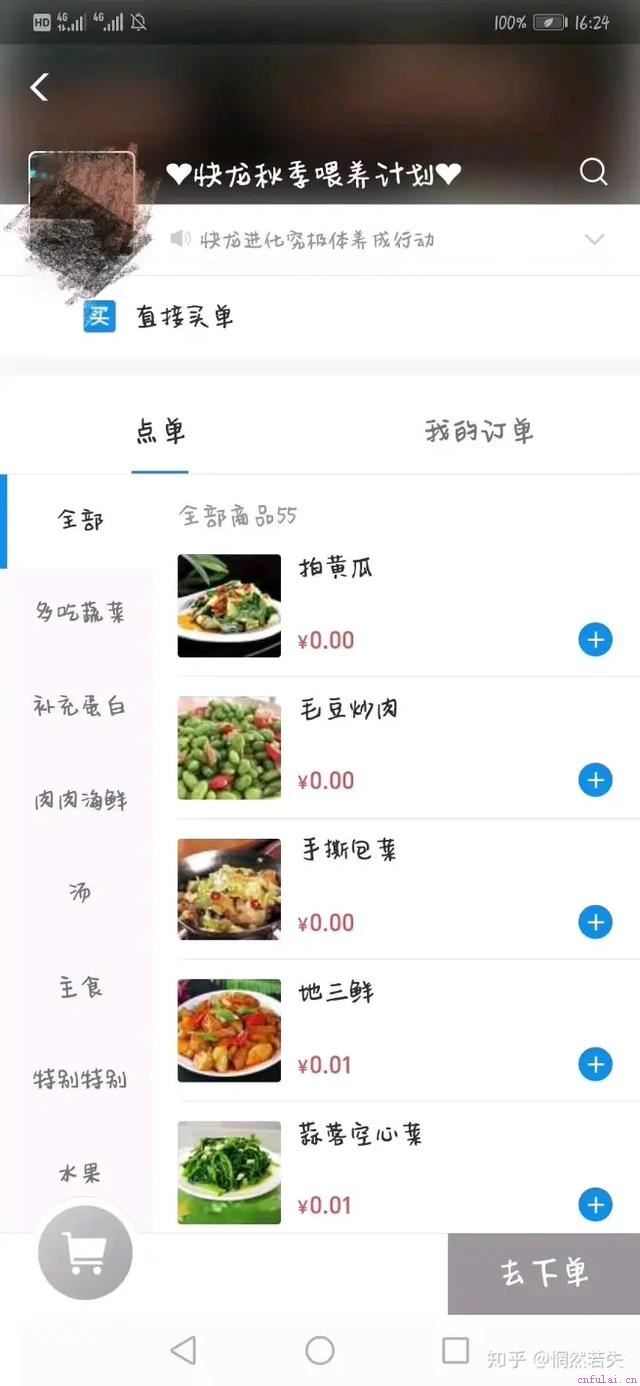Expand the shop announcement chevron
The image size is (640, 1386).
point(594,240)
